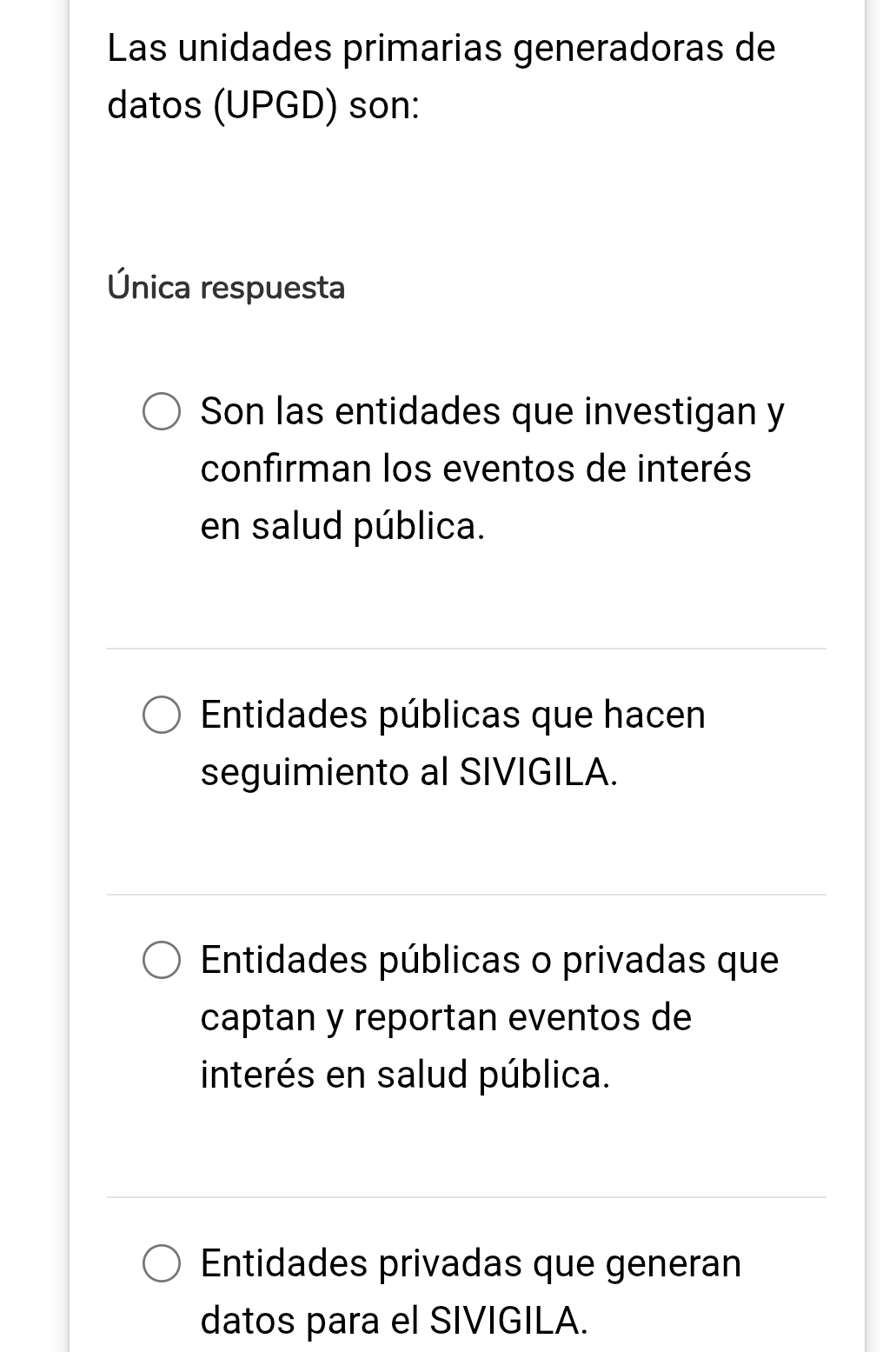Click the text 'en salud pública' in option one

click(342, 524)
